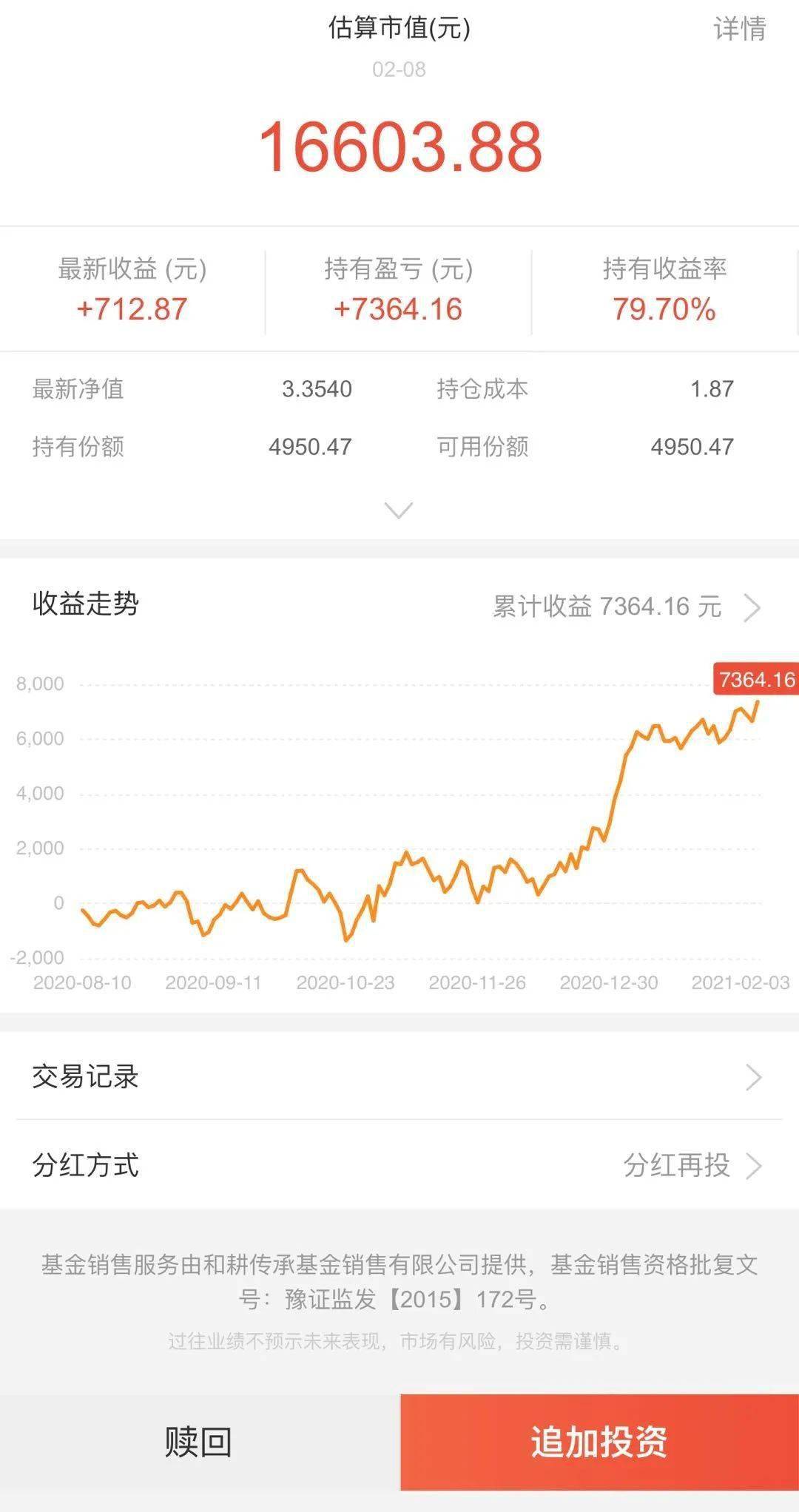Image resolution: width=799 pixels, height=1512 pixels.
Task: Change 分红方式 dividend method
Action: [398, 1165]
